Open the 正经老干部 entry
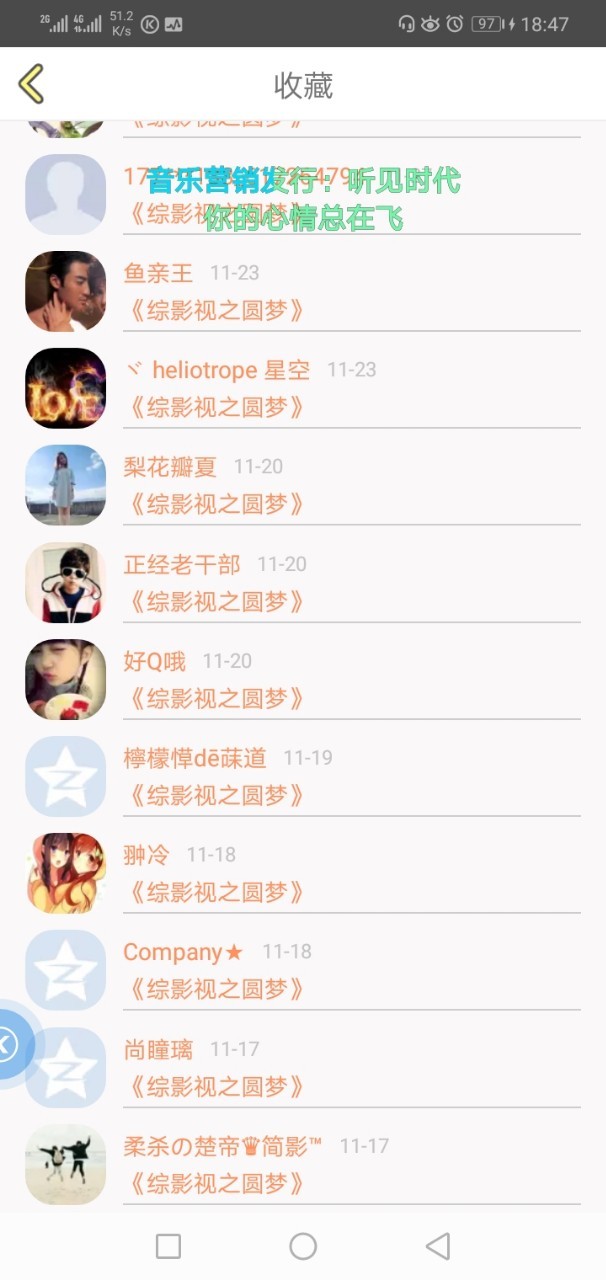The width and height of the screenshot is (606, 1280). coord(303,582)
